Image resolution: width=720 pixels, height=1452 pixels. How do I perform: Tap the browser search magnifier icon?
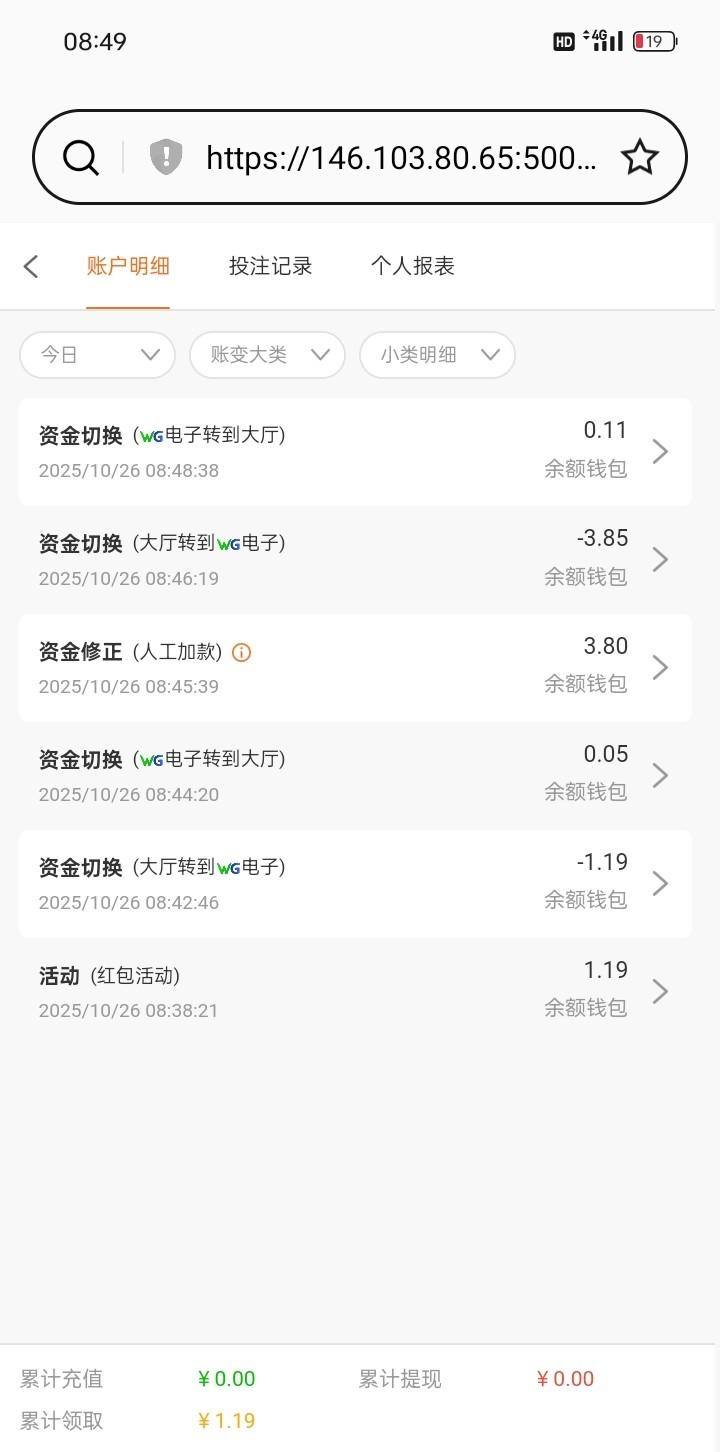click(x=81, y=158)
